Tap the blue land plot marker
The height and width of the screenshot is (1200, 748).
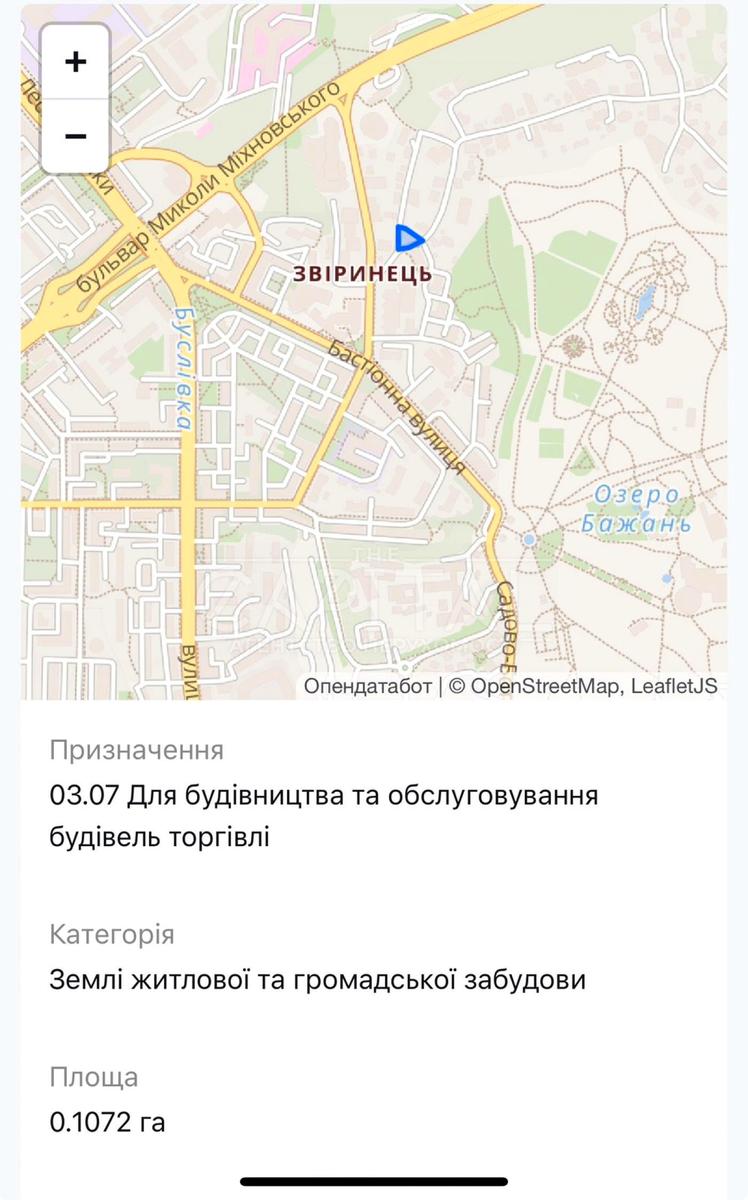408,239
